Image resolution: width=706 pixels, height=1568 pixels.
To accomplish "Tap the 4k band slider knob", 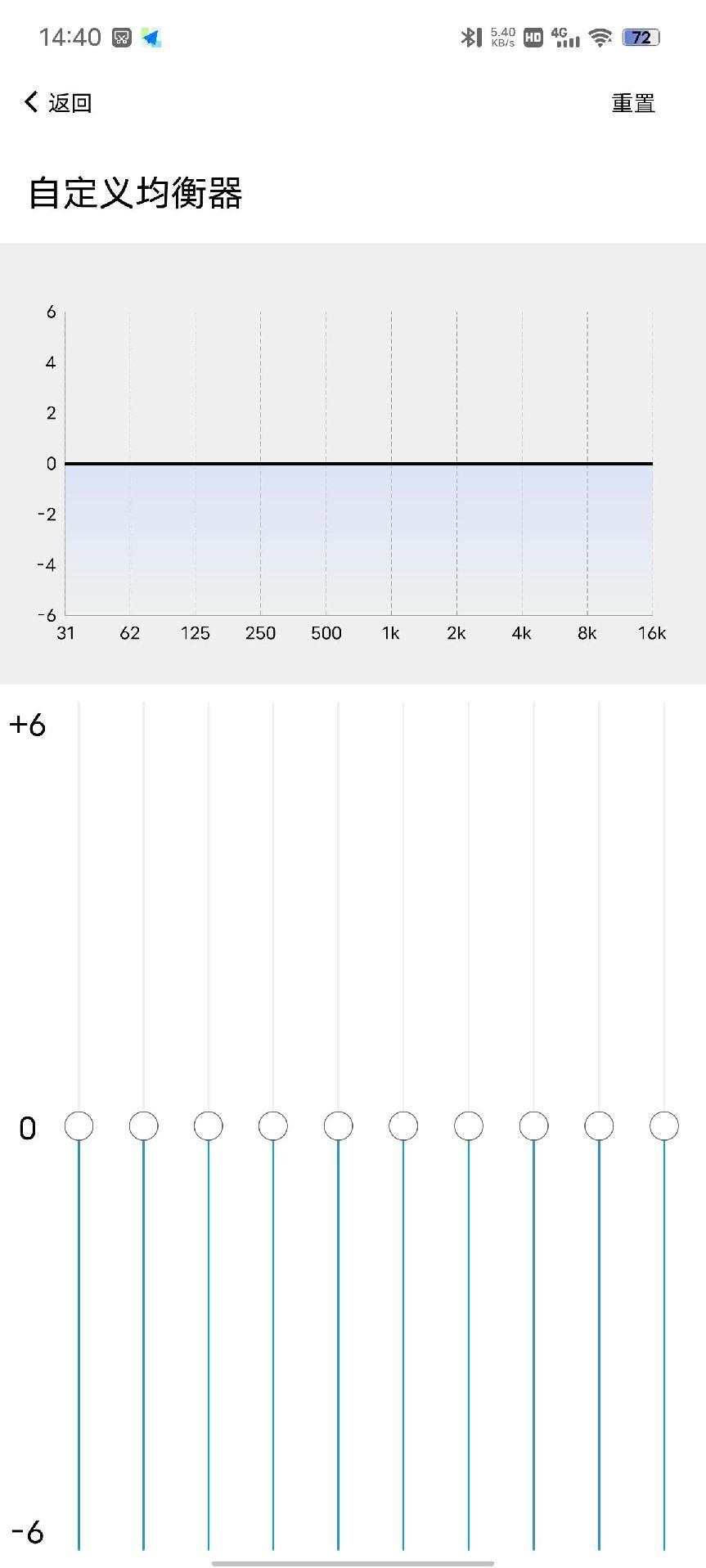I will (x=533, y=1125).
